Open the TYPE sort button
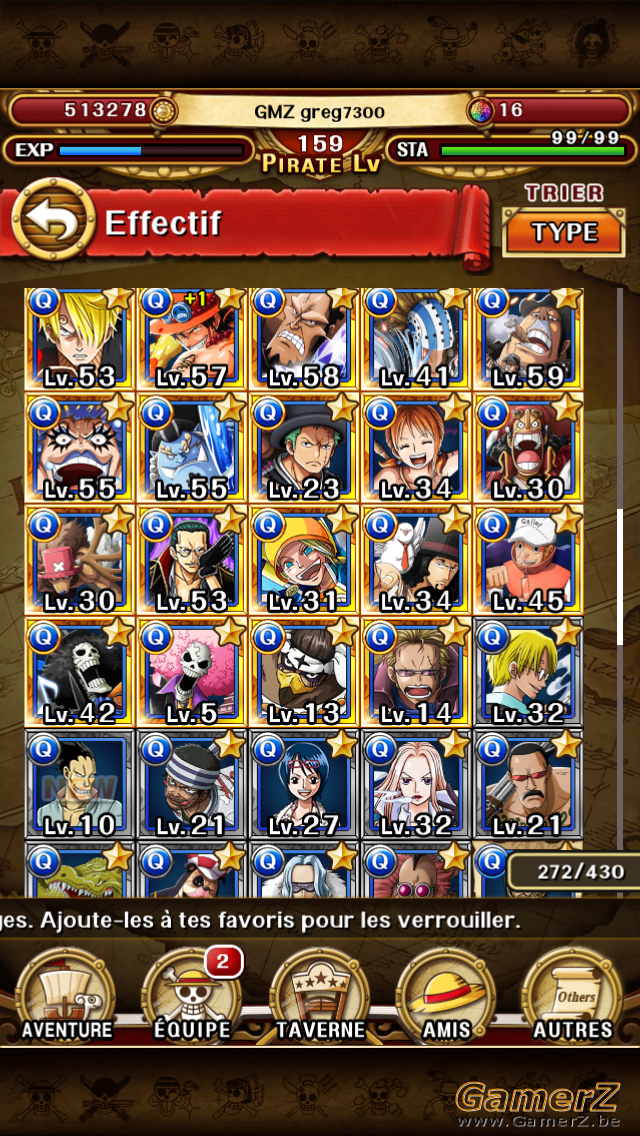Viewport: 640px width, 1136px height. (x=564, y=231)
